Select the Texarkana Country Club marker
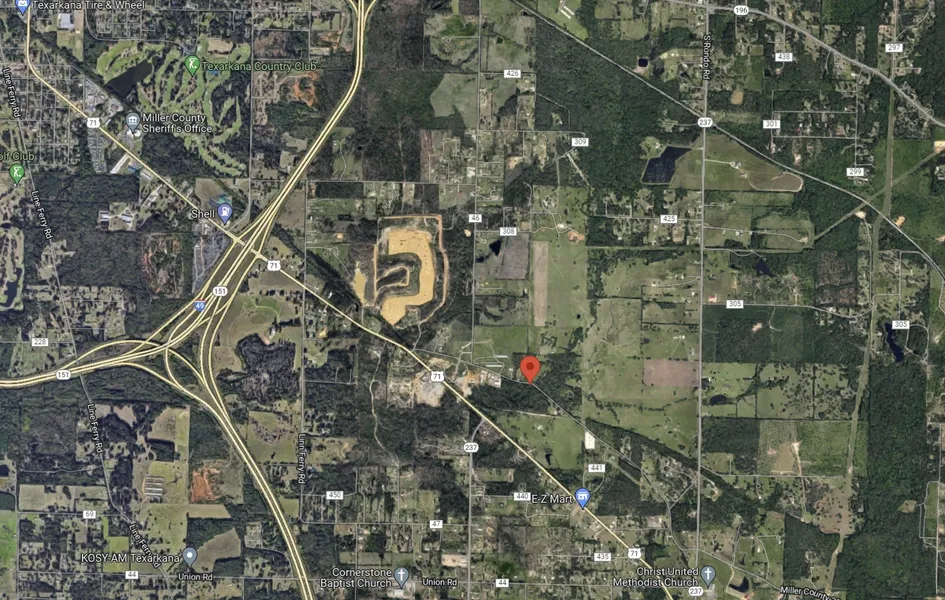This screenshot has height=600, width=945. 192,65
